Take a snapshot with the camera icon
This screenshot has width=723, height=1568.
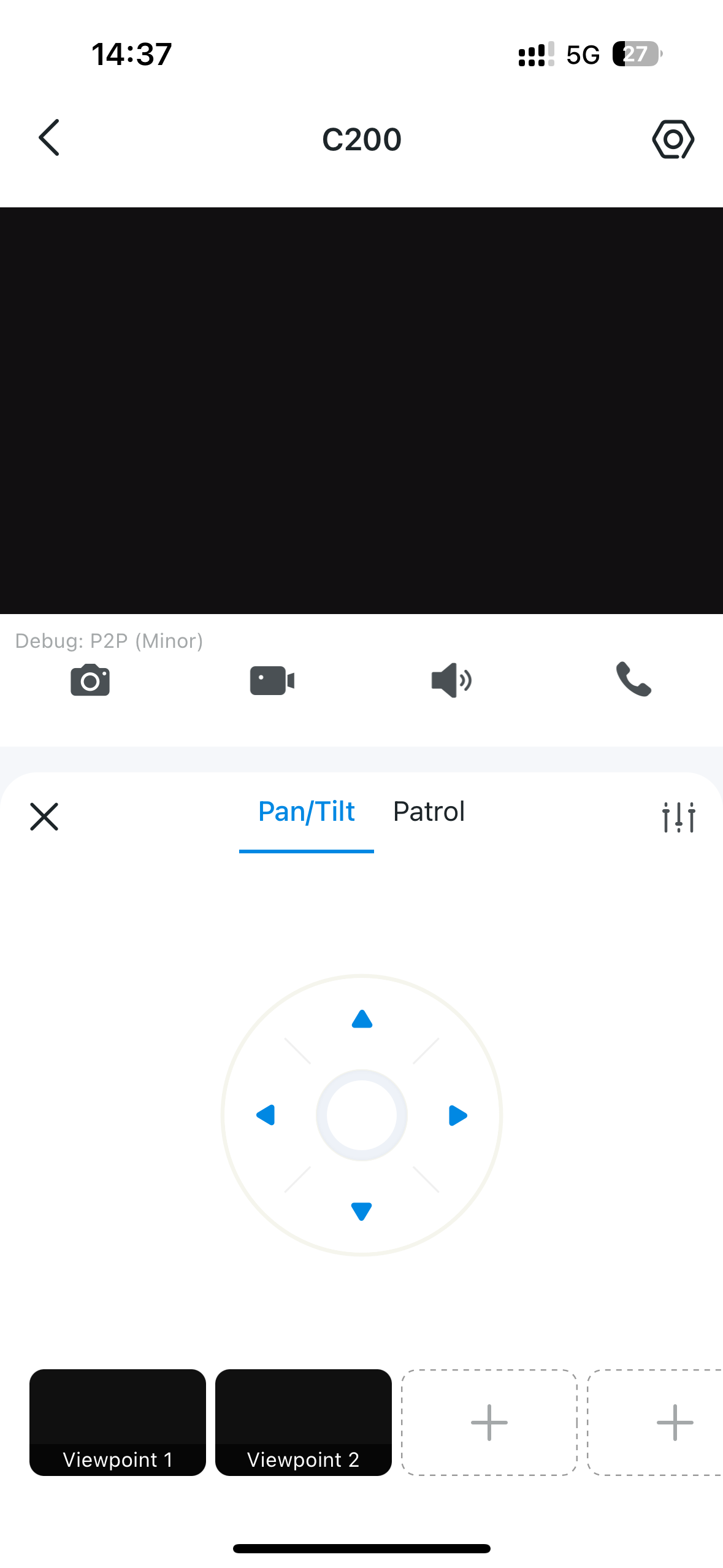tap(90, 680)
